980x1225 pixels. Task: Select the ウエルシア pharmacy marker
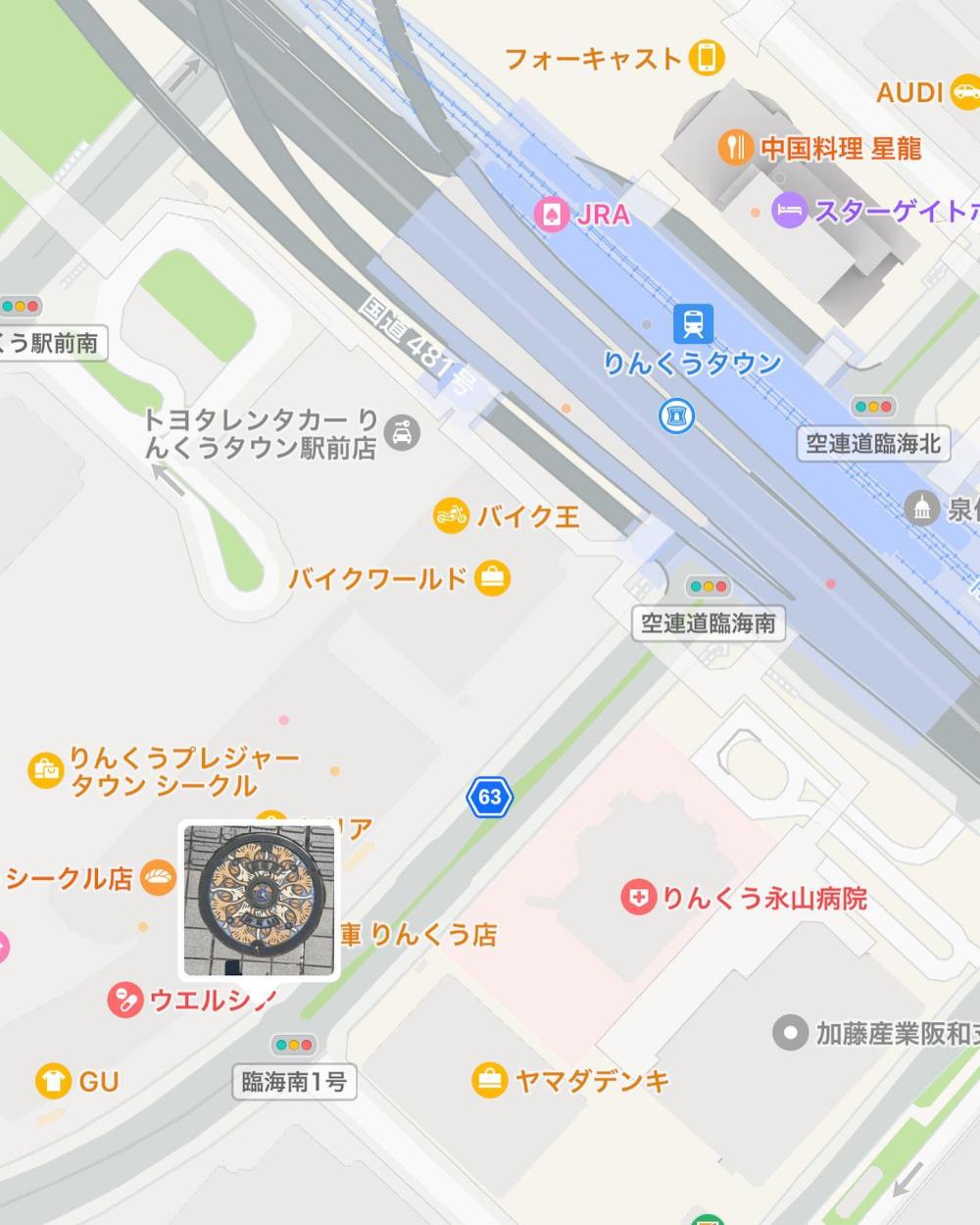(x=124, y=1001)
